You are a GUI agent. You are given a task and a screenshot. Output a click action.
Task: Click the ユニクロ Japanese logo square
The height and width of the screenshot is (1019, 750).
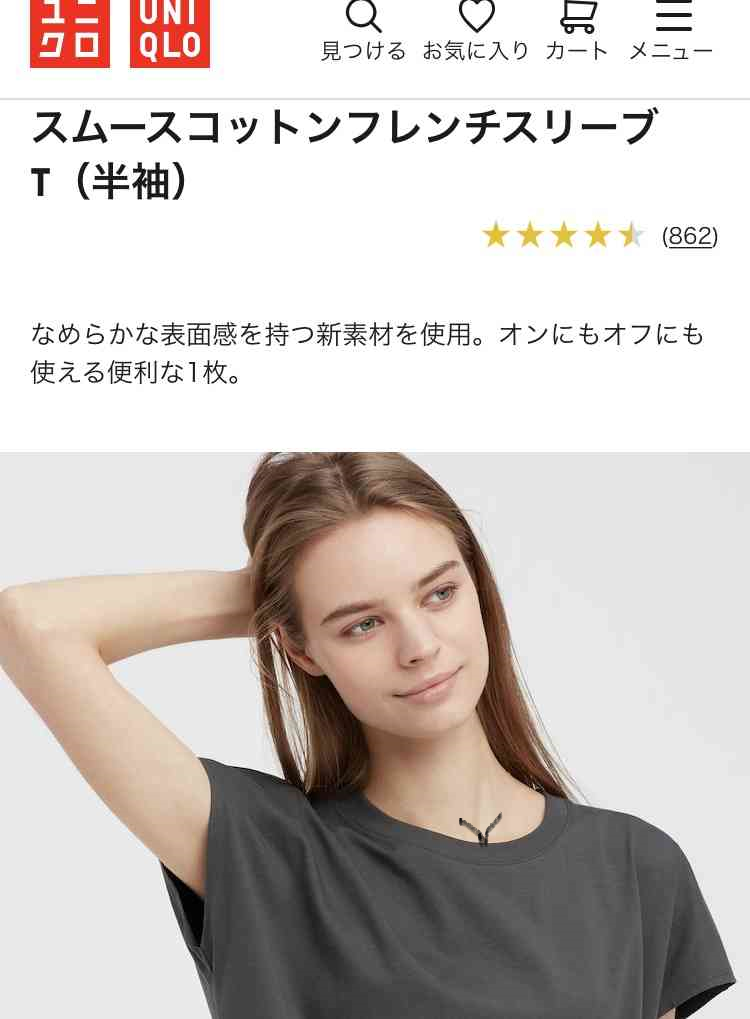point(69,34)
